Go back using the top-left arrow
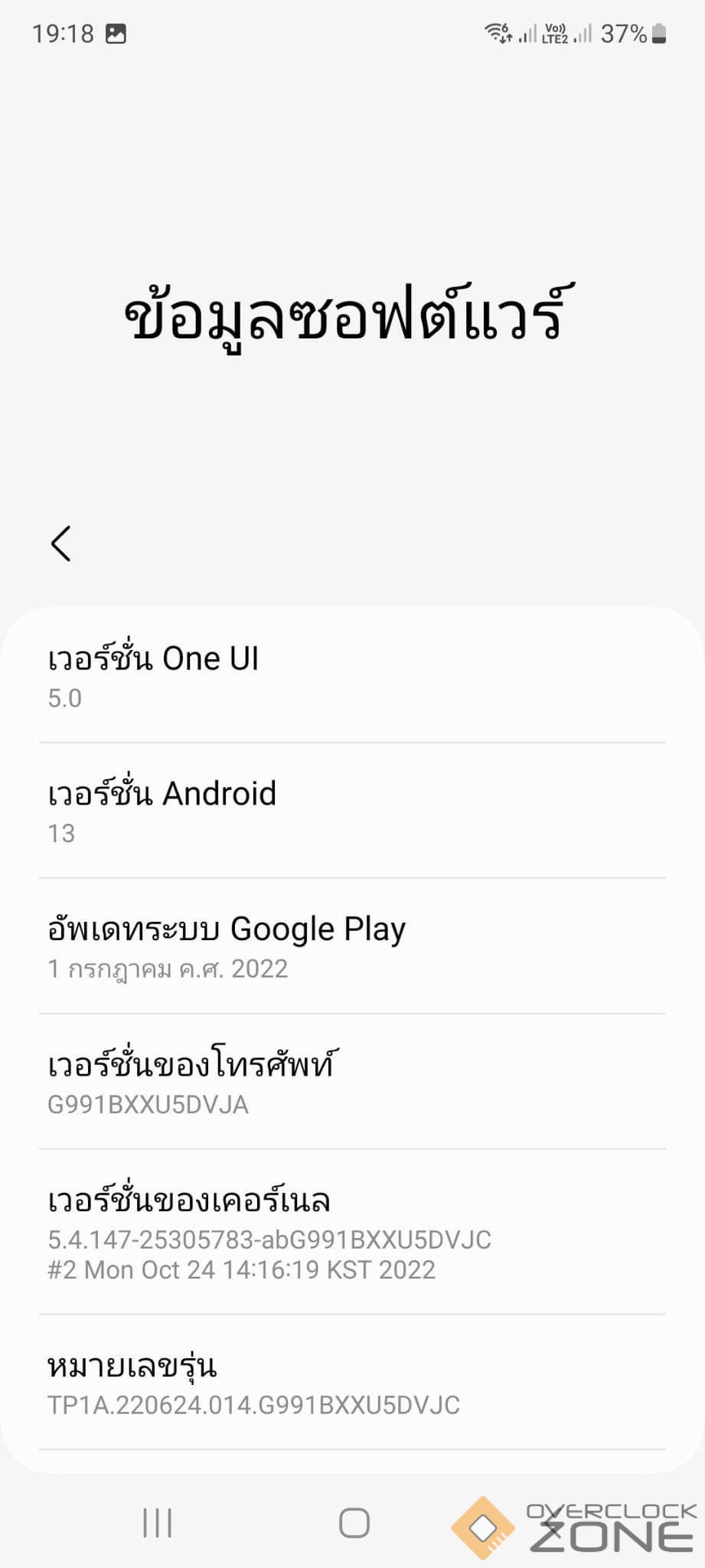 pyautogui.click(x=60, y=544)
